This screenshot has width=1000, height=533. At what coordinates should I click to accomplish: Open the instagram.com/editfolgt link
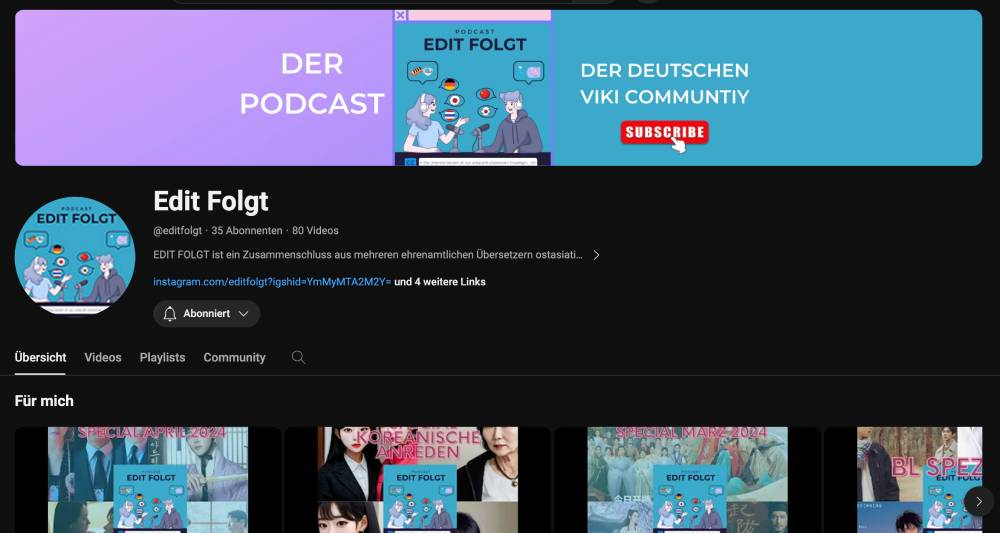point(272,282)
